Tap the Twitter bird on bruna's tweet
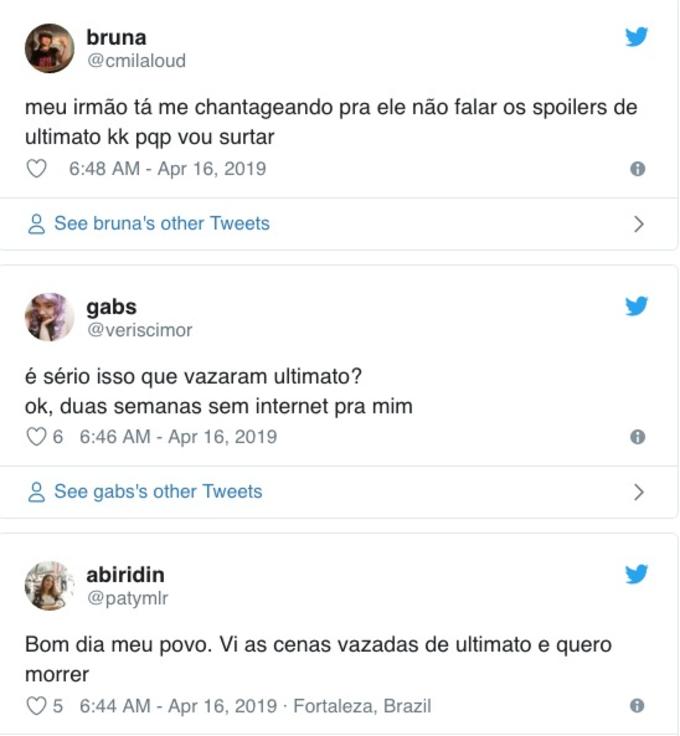Screen dimensions: 680x736 (637, 37)
